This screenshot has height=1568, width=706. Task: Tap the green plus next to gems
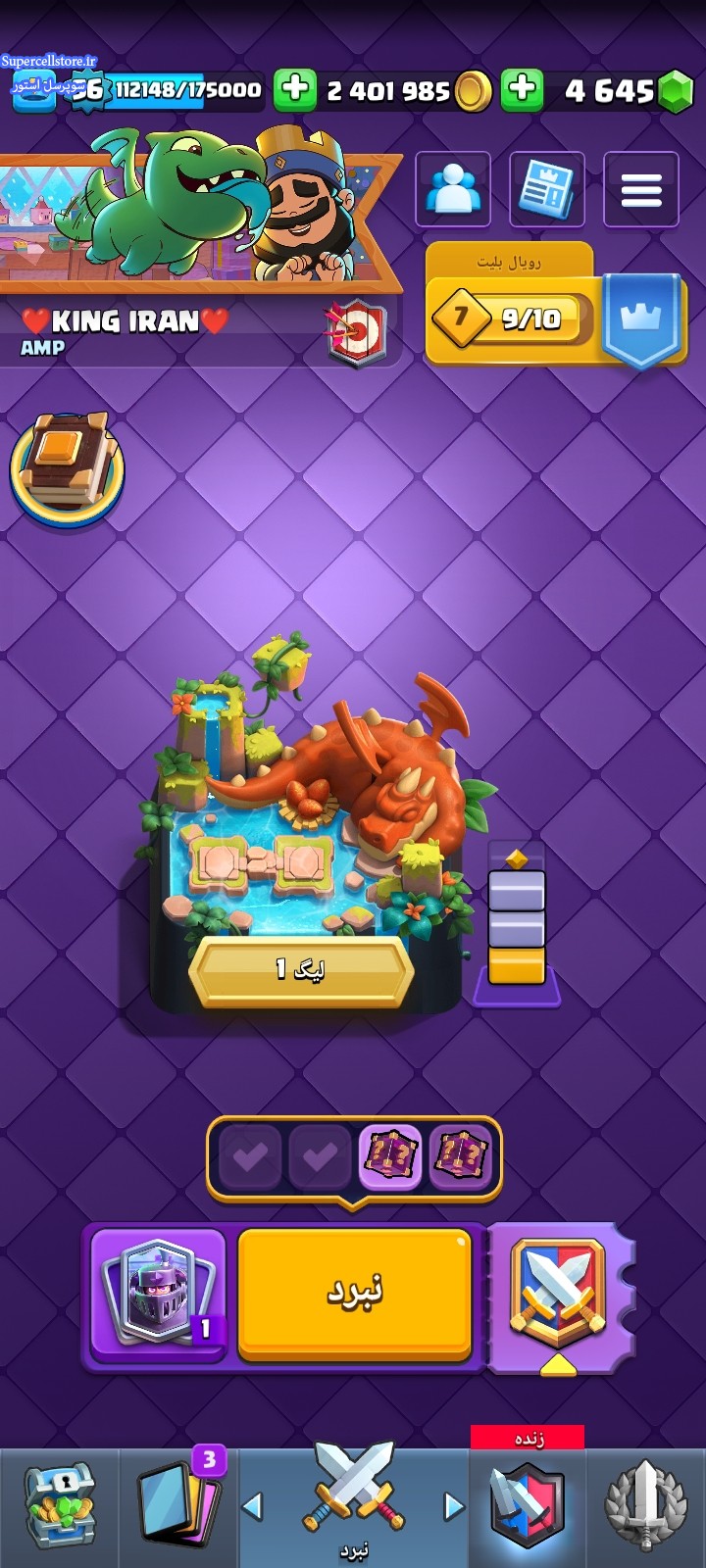pyautogui.click(x=523, y=90)
